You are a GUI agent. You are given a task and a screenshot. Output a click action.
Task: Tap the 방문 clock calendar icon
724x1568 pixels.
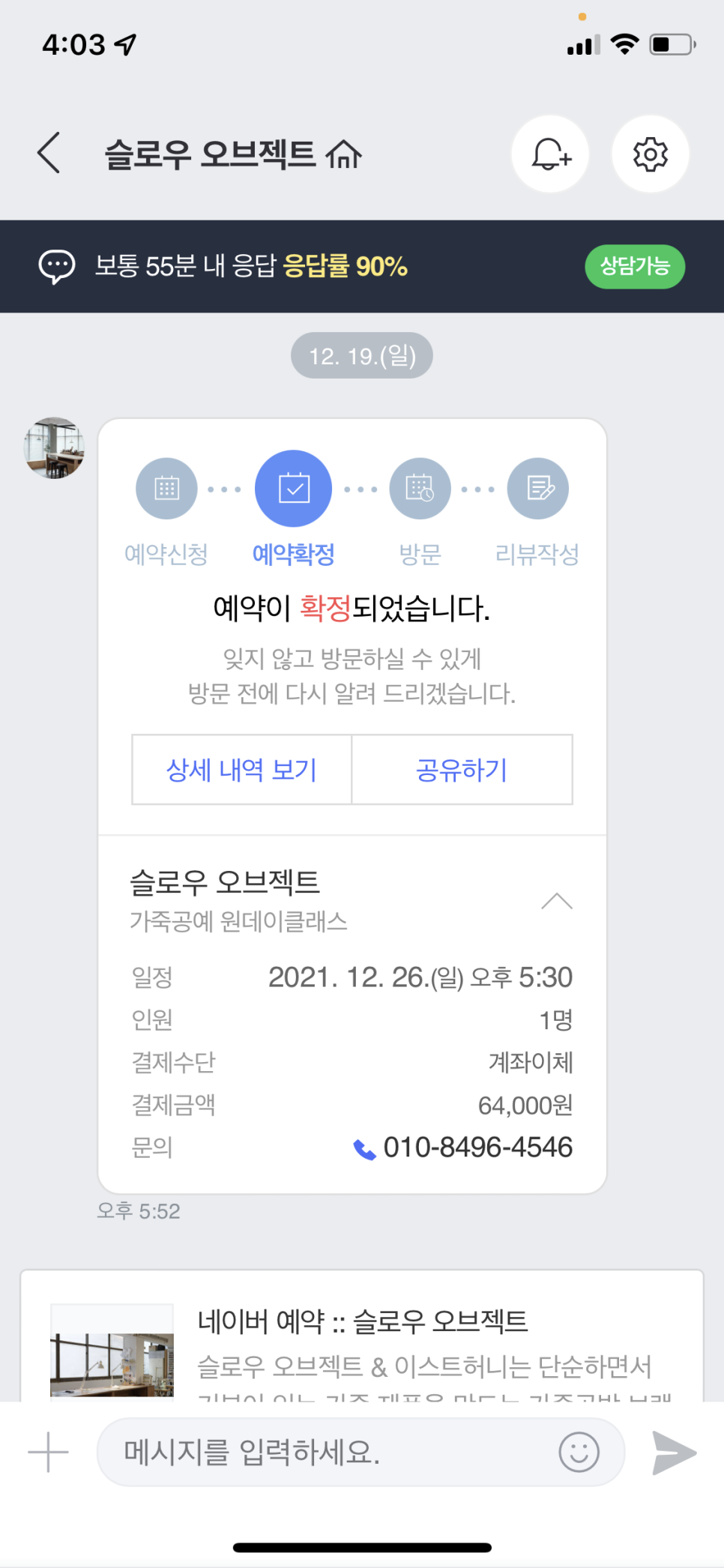(x=419, y=487)
